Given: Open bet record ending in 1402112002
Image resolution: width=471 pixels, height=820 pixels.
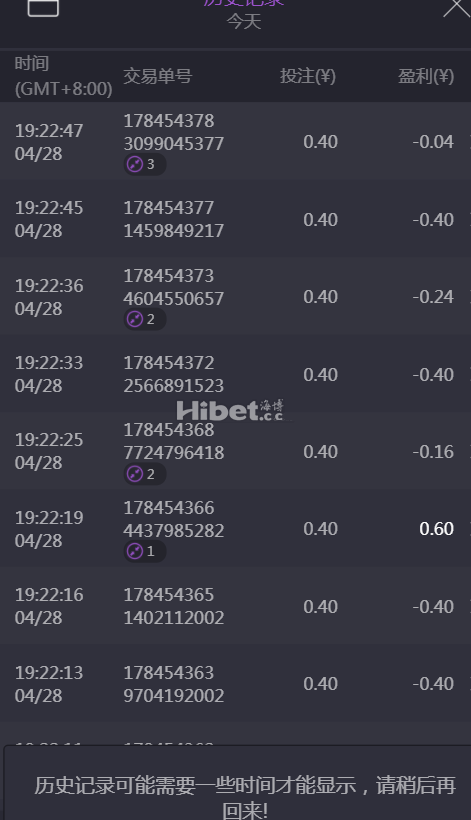Looking at the screenshot, I should (235, 606).
